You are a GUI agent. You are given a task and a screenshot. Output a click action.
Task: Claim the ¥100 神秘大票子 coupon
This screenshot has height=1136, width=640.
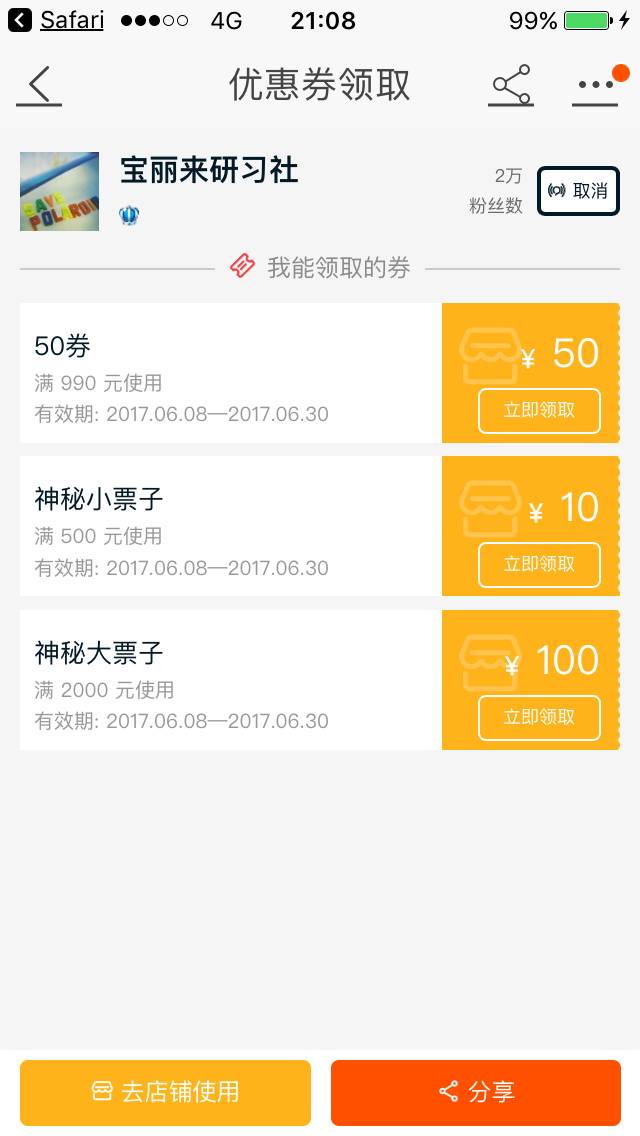coord(539,718)
